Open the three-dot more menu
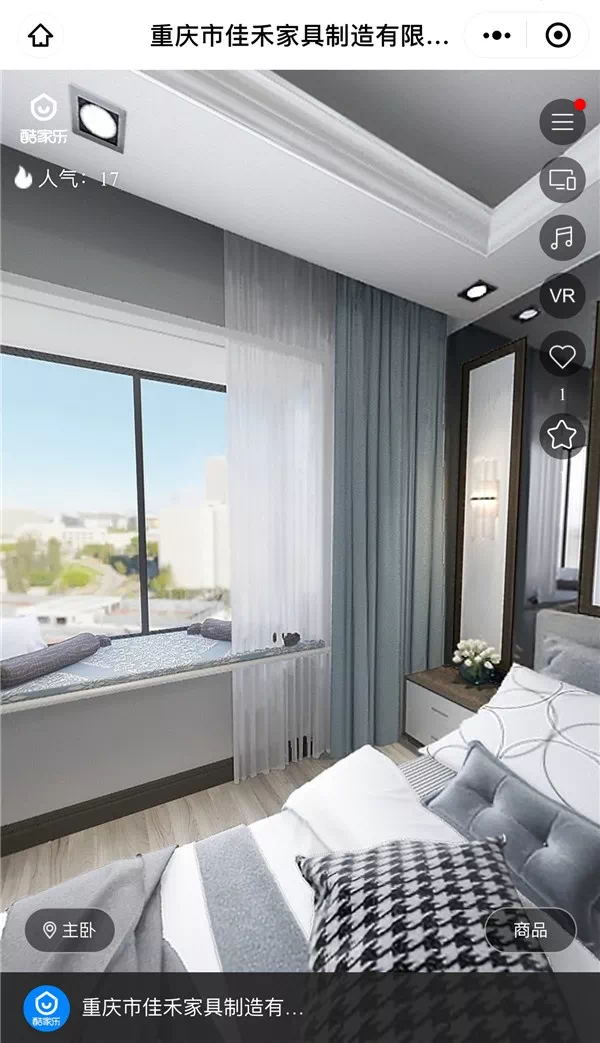The image size is (600, 1043). 496,36
